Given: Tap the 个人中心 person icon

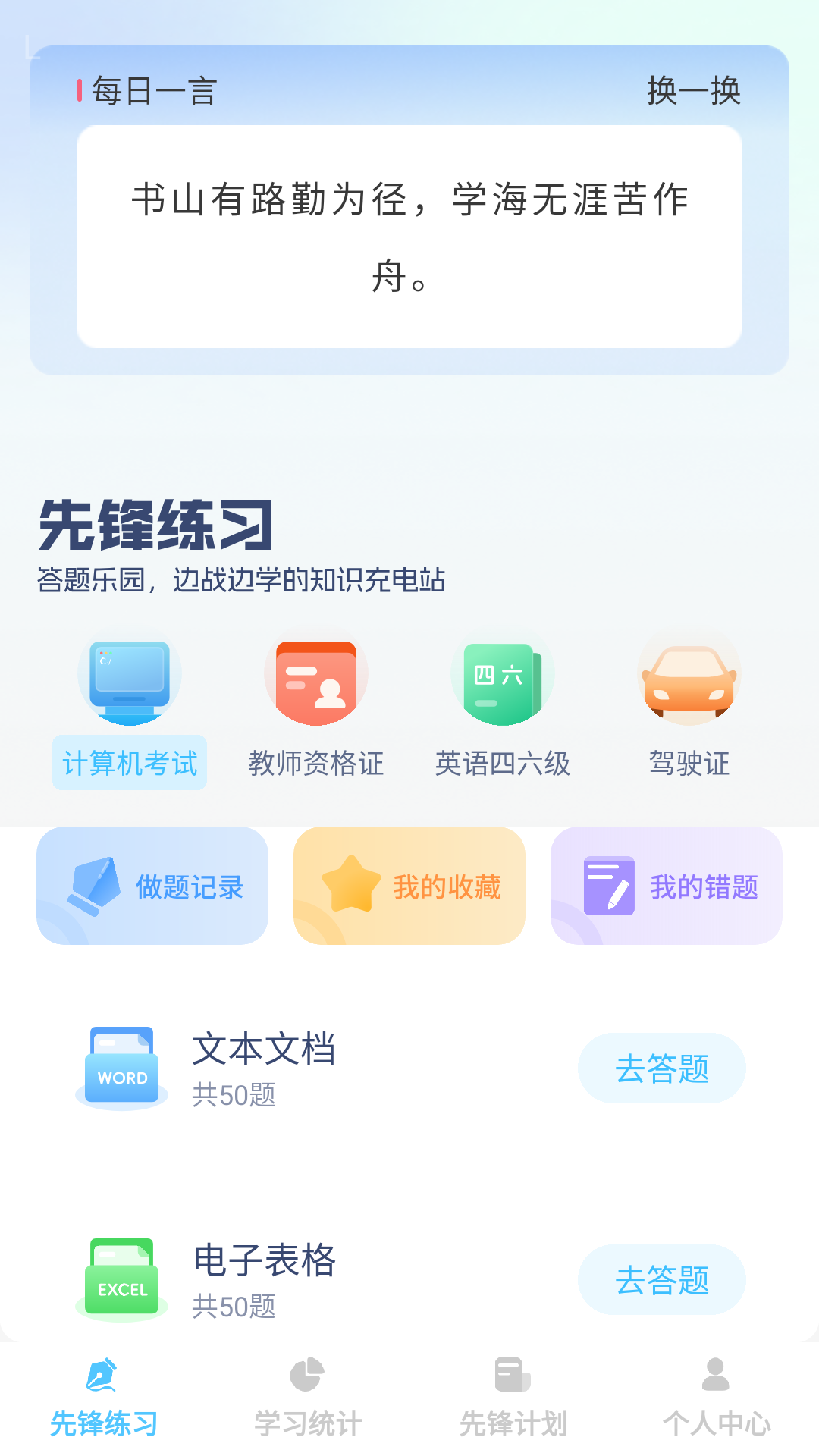Looking at the screenshot, I should point(714,1385).
